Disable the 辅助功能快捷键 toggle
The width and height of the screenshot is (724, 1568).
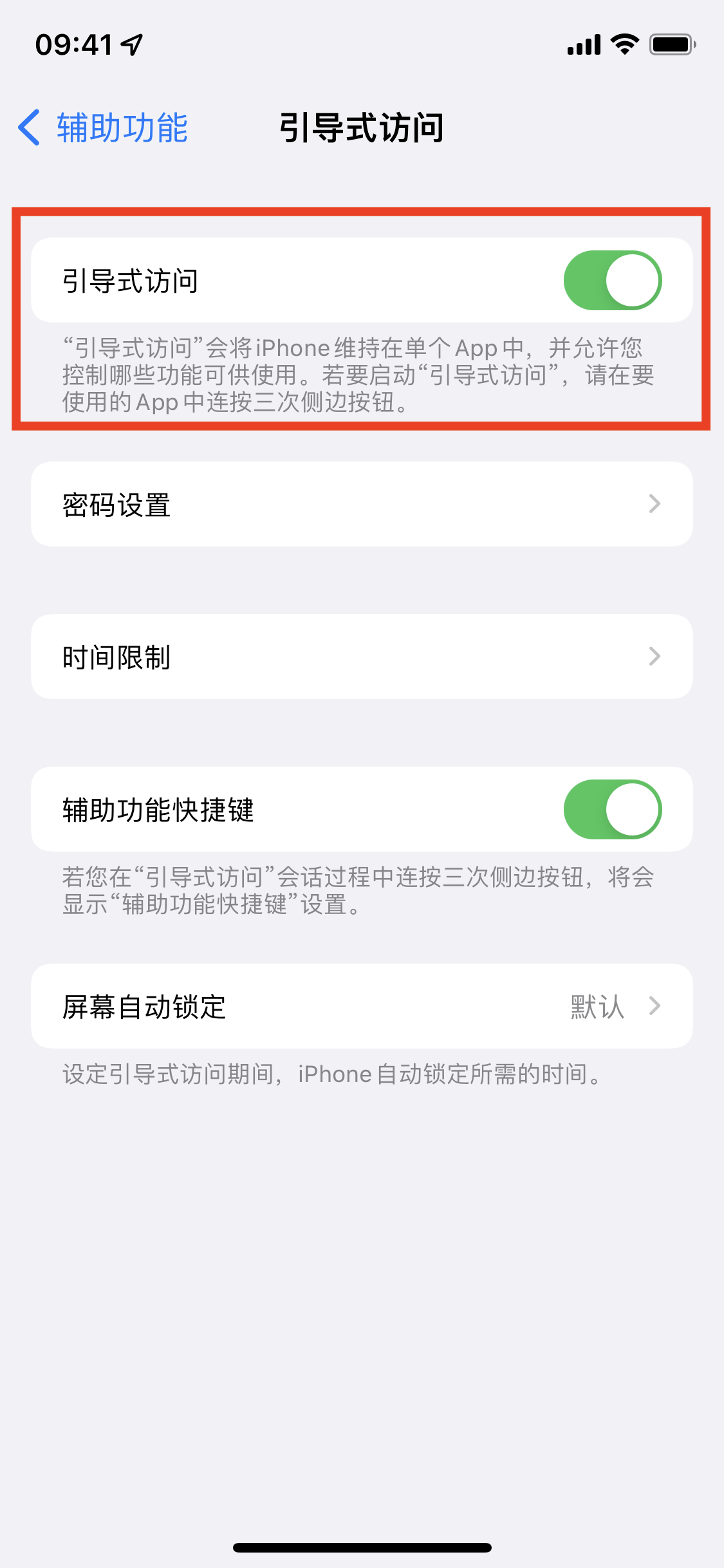pyautogui.click(x=612, y=810)
